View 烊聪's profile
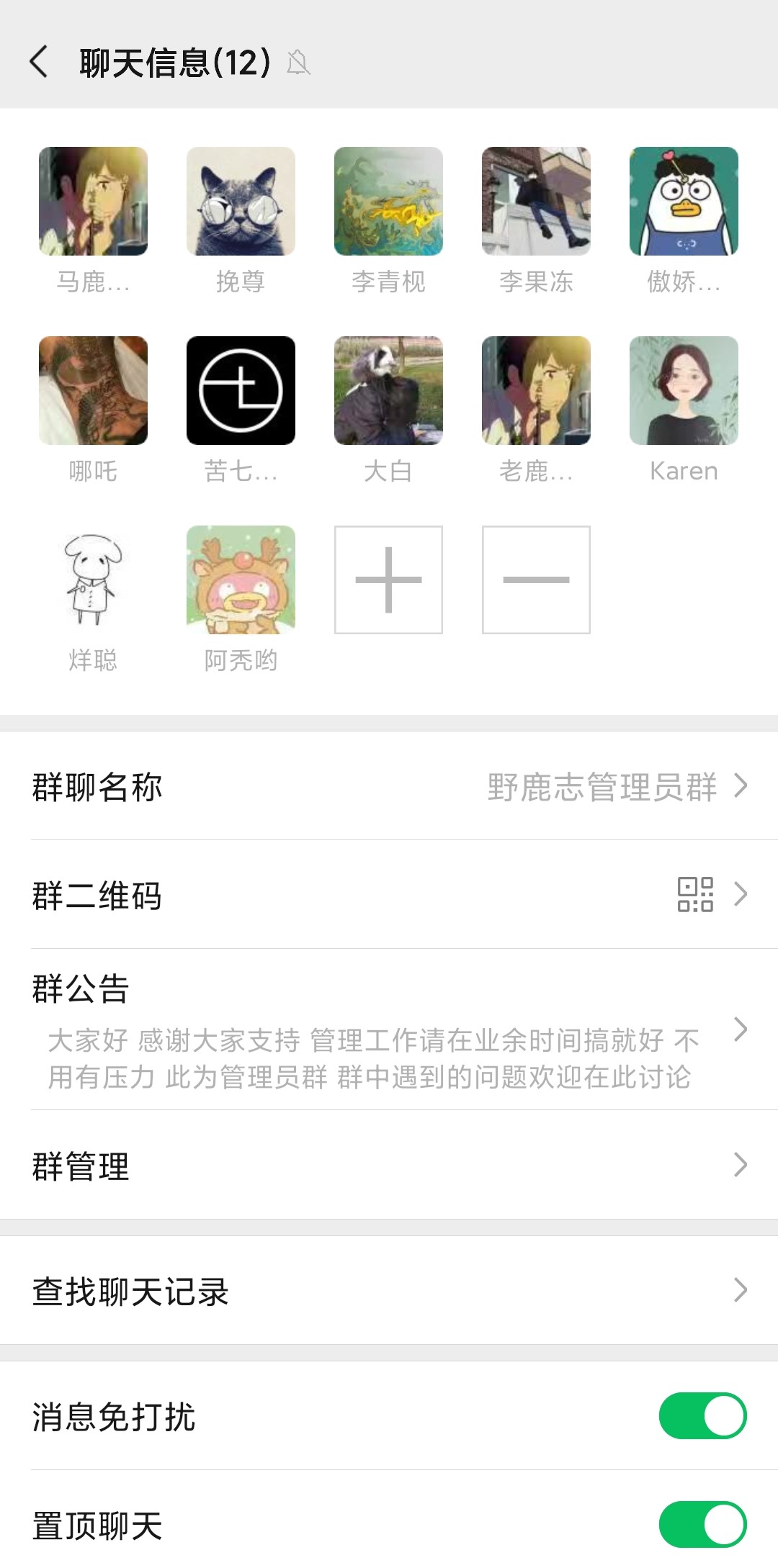778x1568 pixels. [x=93, y=580]
